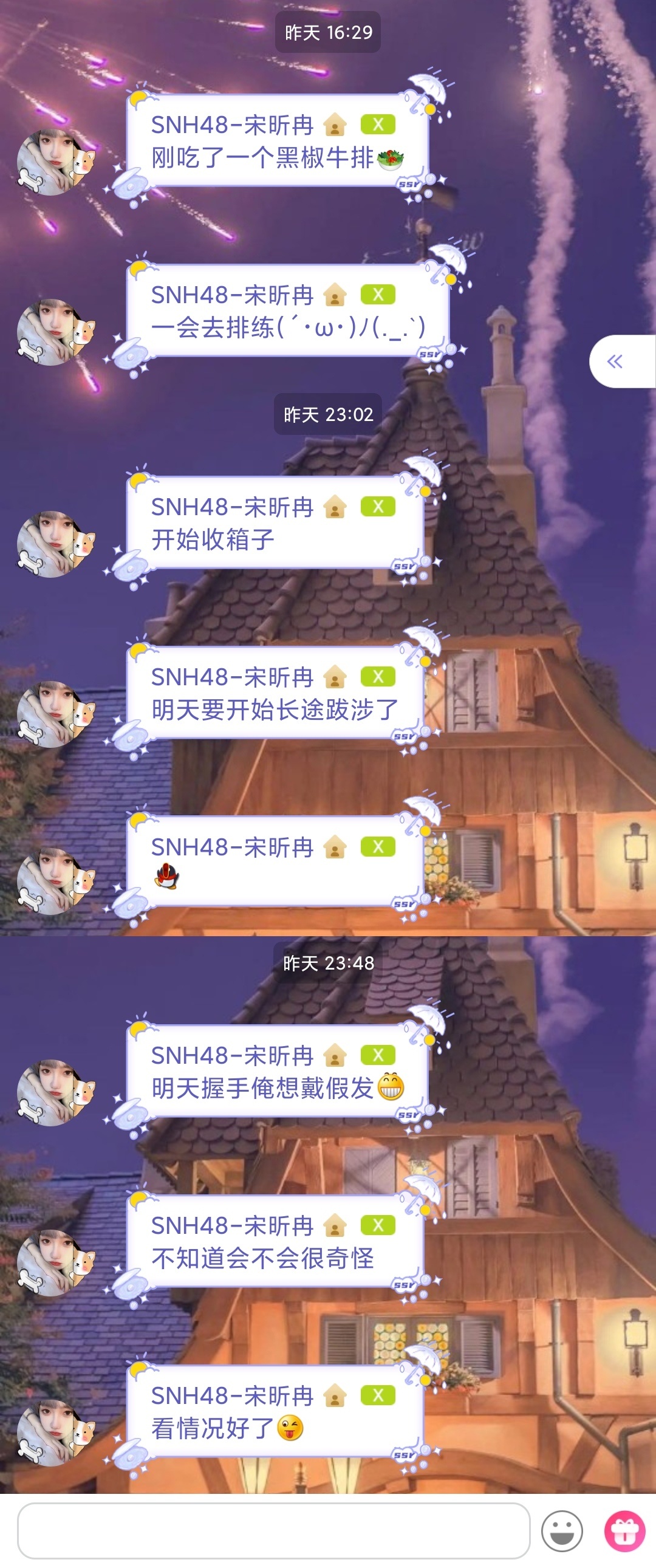Open the pink gift button
The width and height of the screenshot is (656, 1568).
[x=624, y=1530]
